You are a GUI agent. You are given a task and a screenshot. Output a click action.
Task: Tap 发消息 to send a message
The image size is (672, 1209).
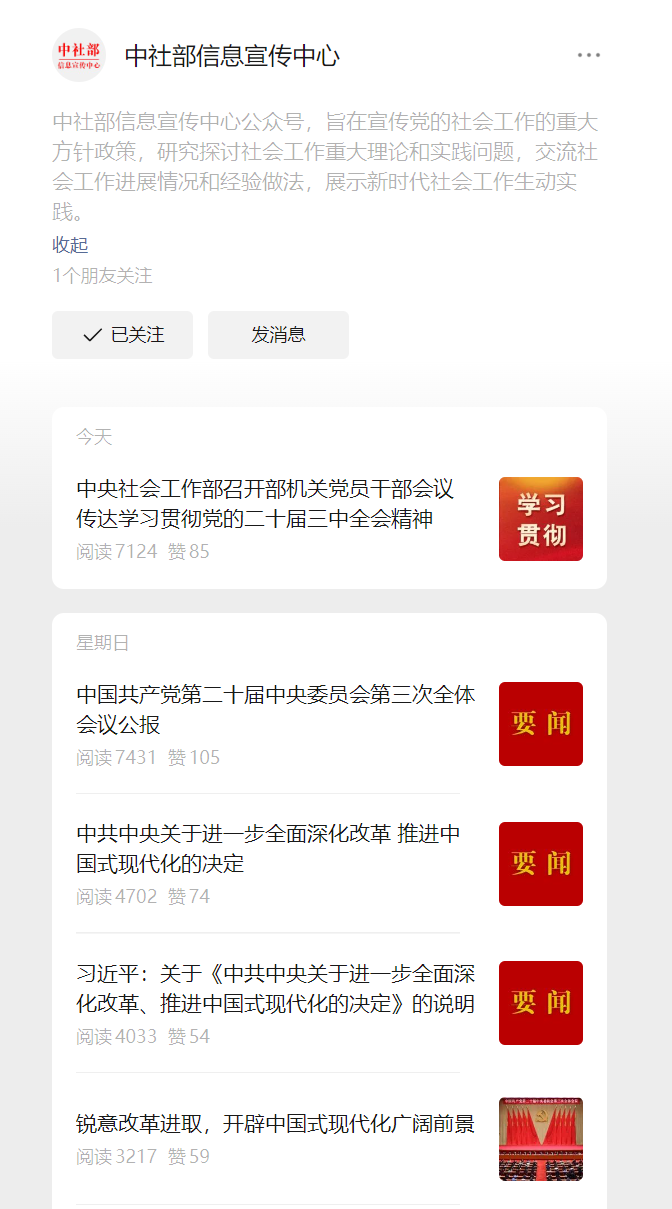[x=278, y=335]
